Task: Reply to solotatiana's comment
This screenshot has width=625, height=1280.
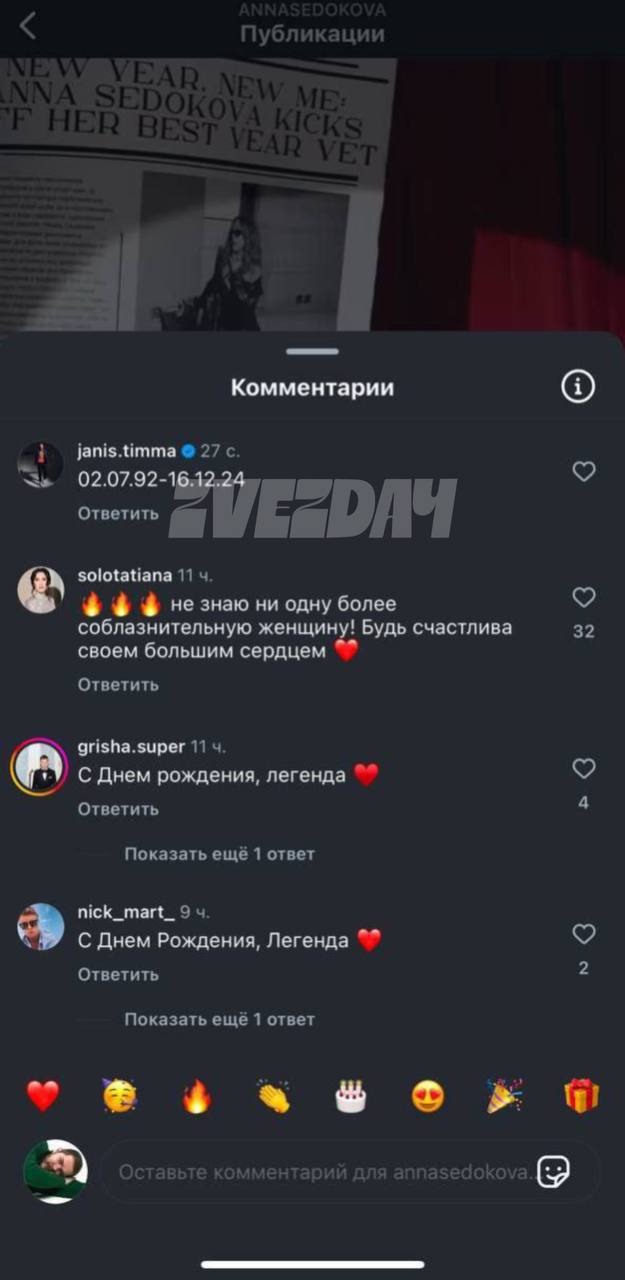Action: tap(118, 684)
